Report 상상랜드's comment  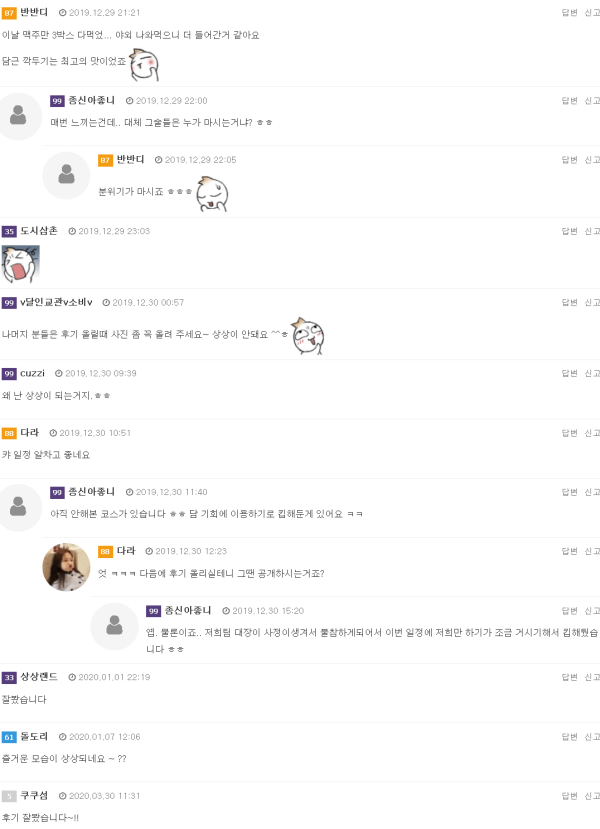[x=591, y=677]
